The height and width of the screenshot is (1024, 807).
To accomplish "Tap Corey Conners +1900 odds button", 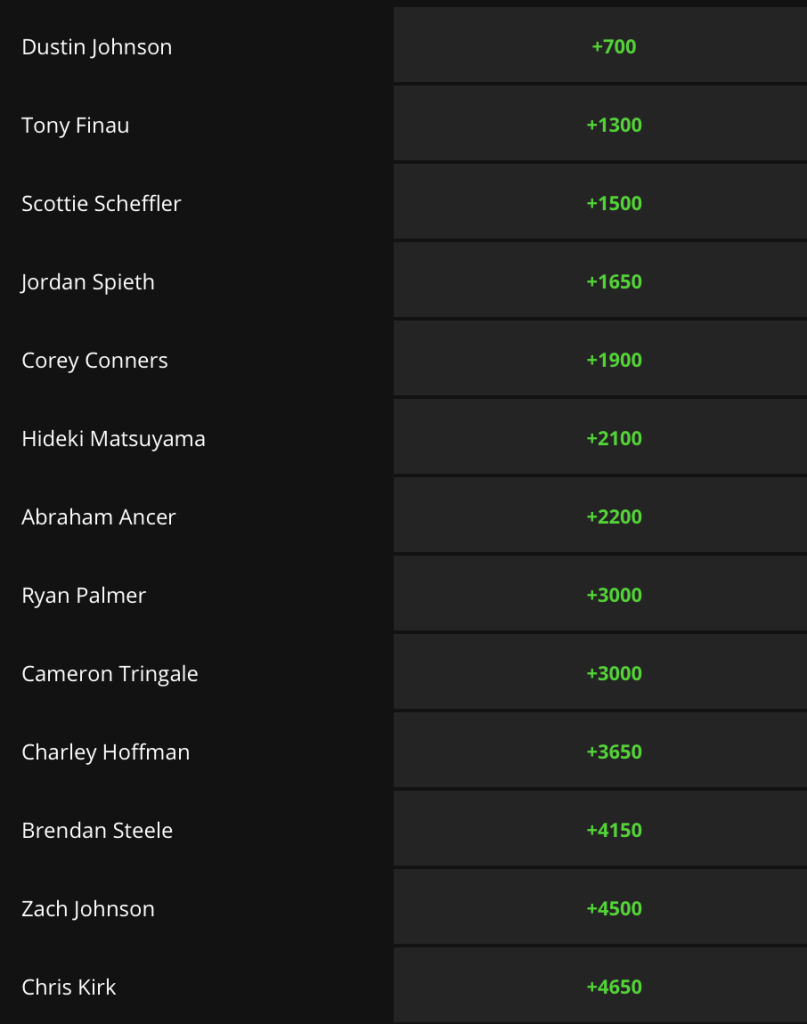I will click(x=613, y=360).
